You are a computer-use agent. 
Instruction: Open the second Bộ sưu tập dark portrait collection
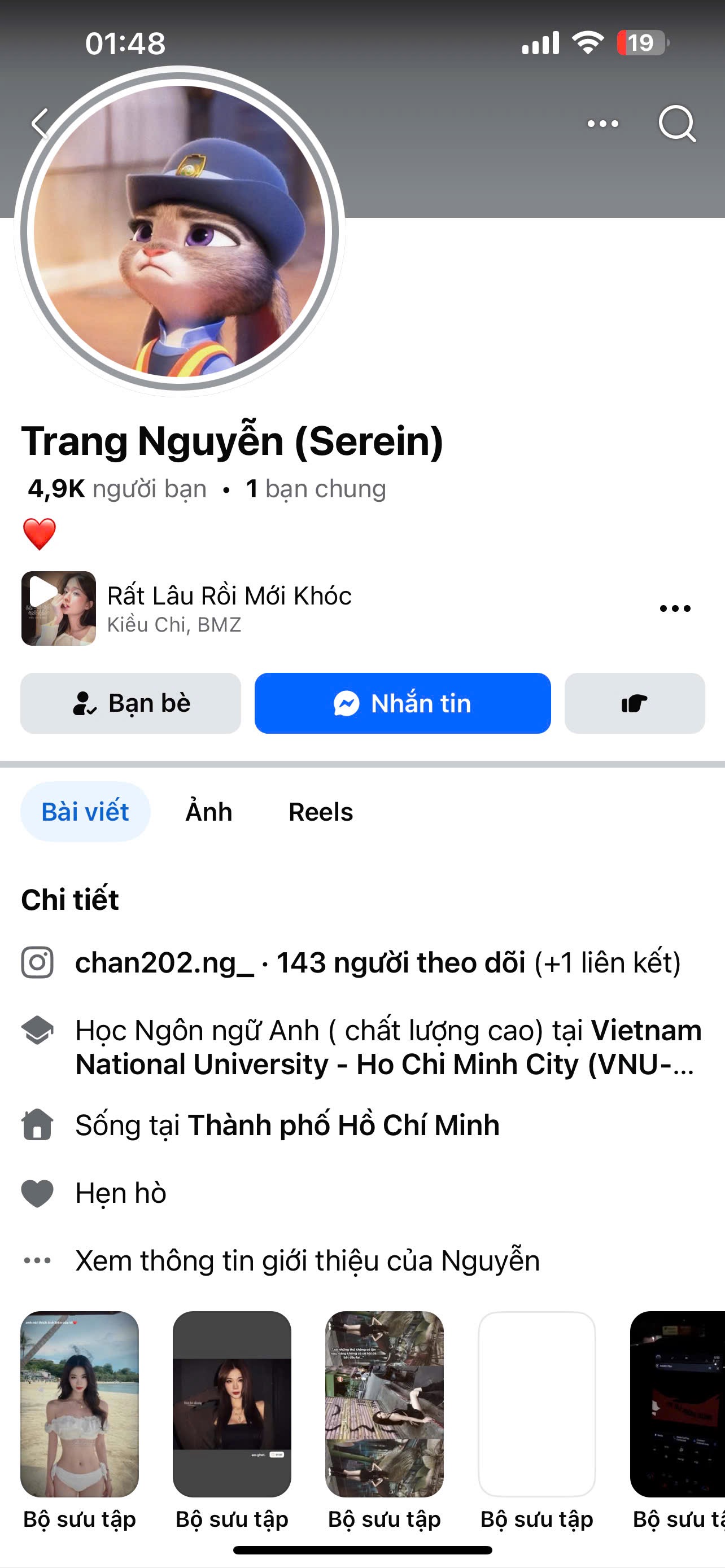pos(232,1404)
